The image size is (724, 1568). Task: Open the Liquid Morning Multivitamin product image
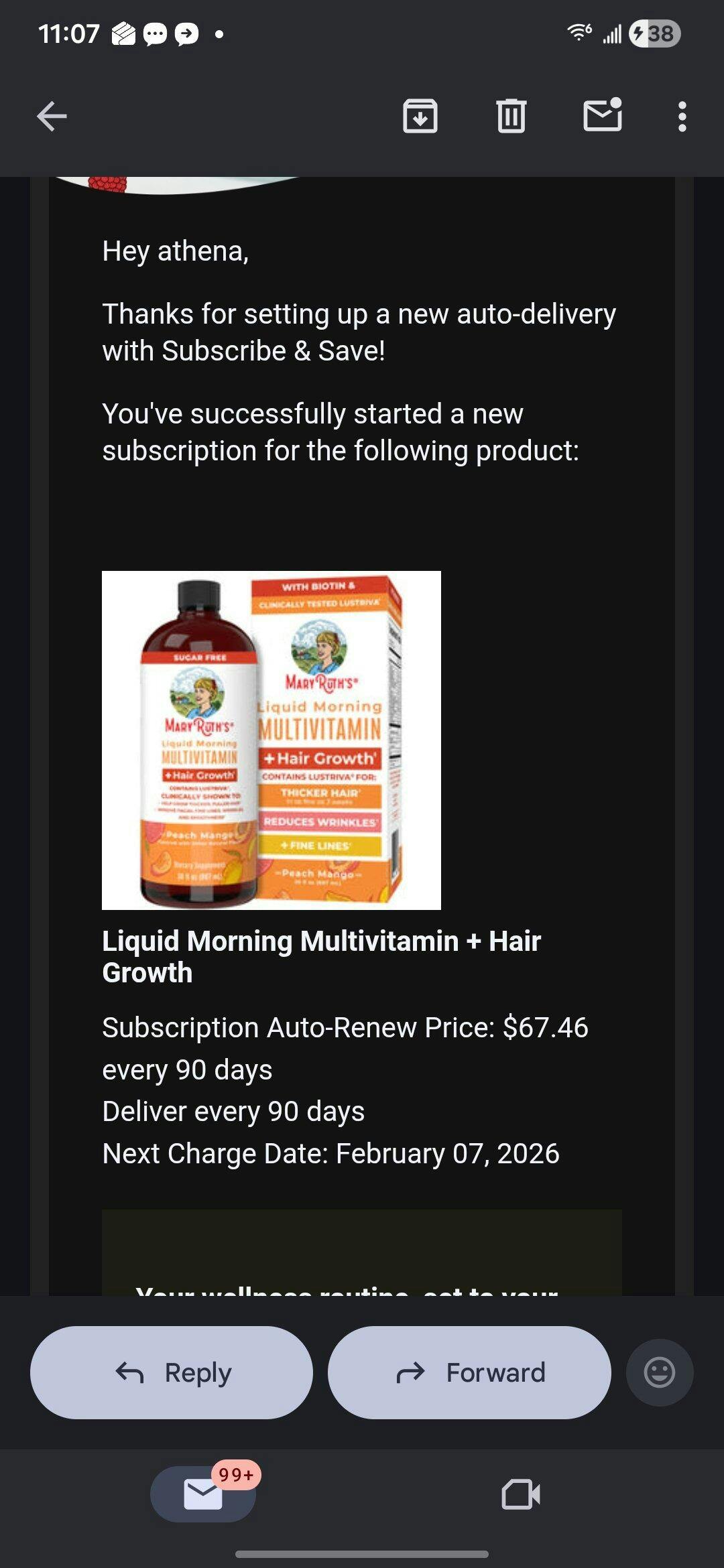point(271,740)
